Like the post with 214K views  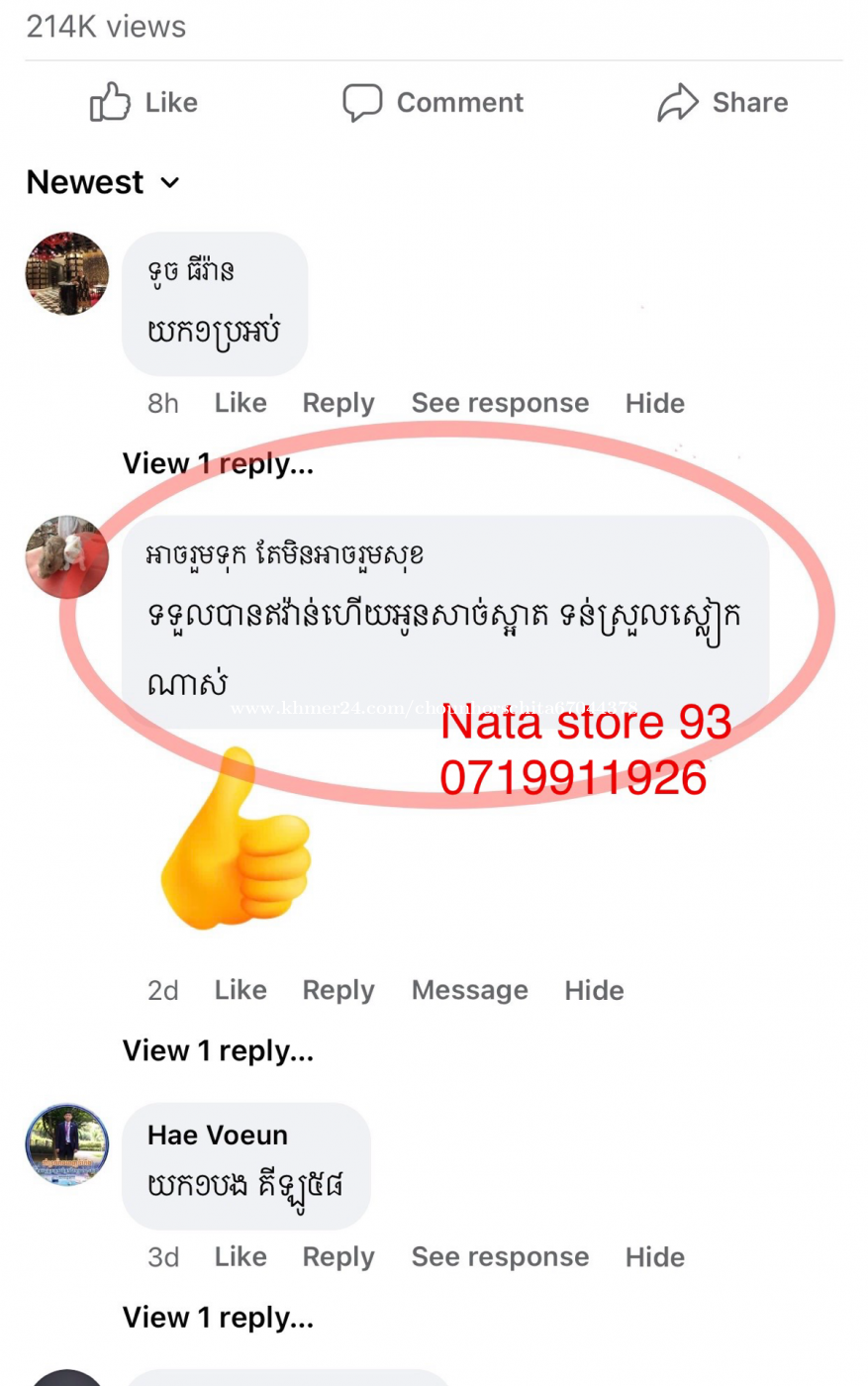145,103
